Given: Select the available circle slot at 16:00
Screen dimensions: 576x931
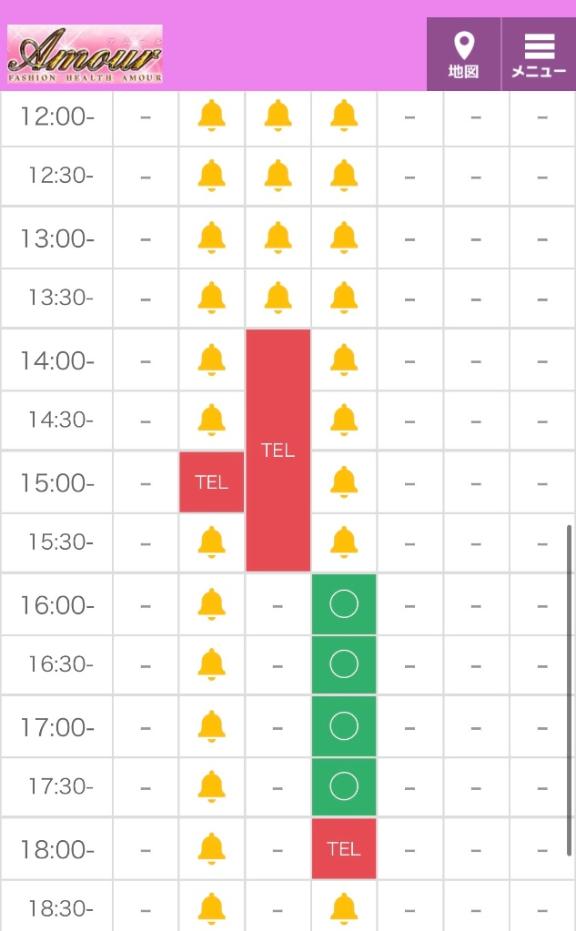Looking at the screenshot, I should pos(344,604).
